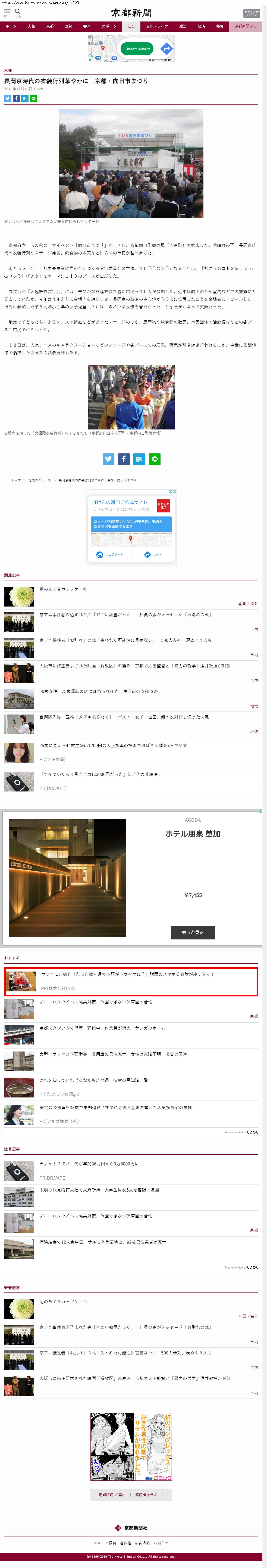Open the hamburger menu
Viewport: 267px width, 1568px height.
pos(7,12)
